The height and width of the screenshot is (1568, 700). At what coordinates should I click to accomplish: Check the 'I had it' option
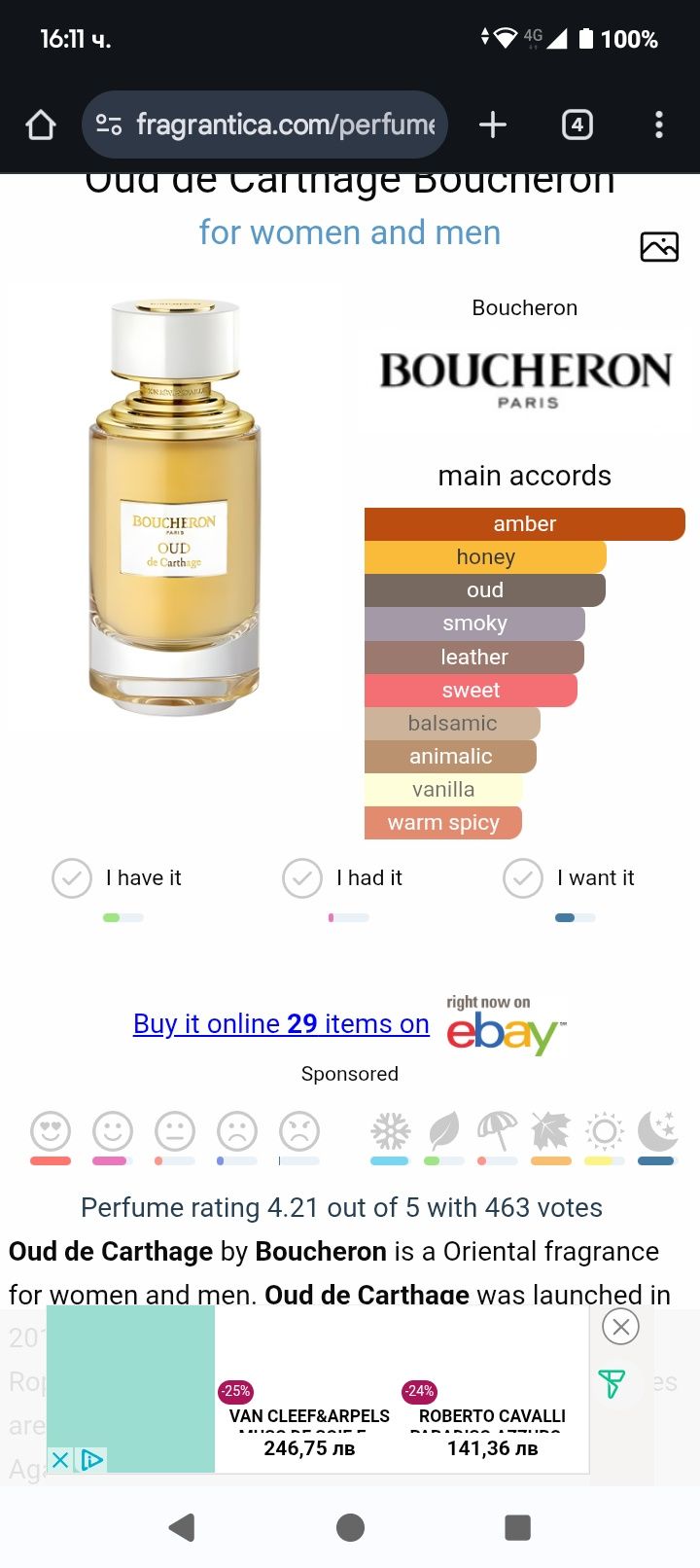302,878
